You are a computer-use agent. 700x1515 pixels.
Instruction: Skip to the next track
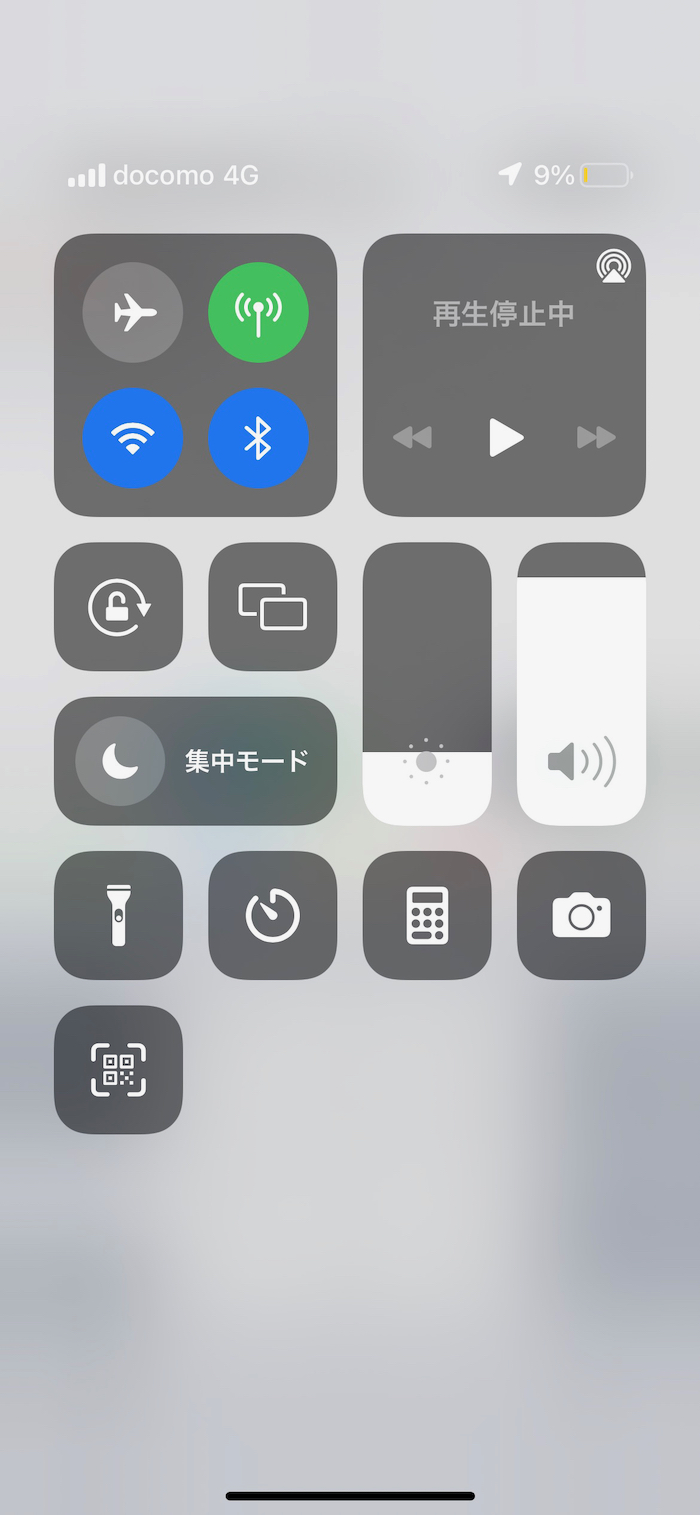(x=596, y=438)
